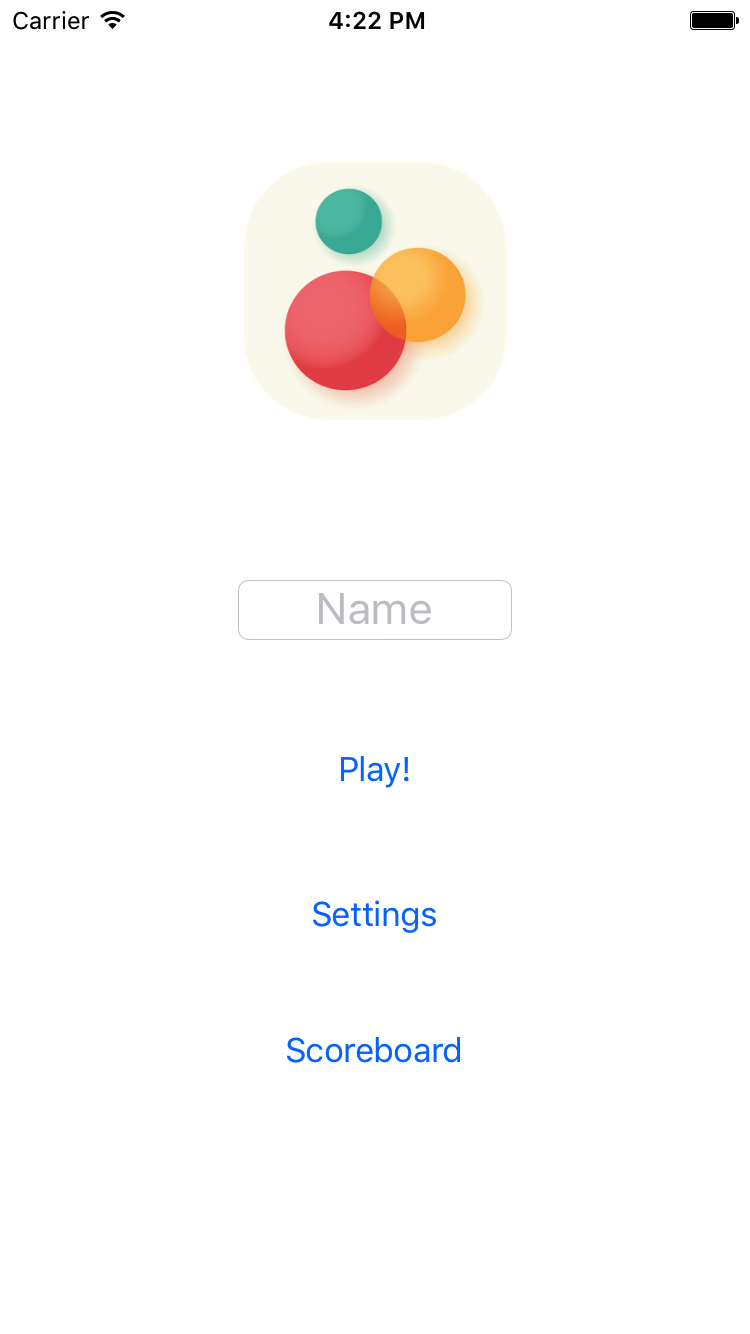View the Scoreboard
The image size is (750, 1334).
pyautogui.click(x=374, y=1050)
